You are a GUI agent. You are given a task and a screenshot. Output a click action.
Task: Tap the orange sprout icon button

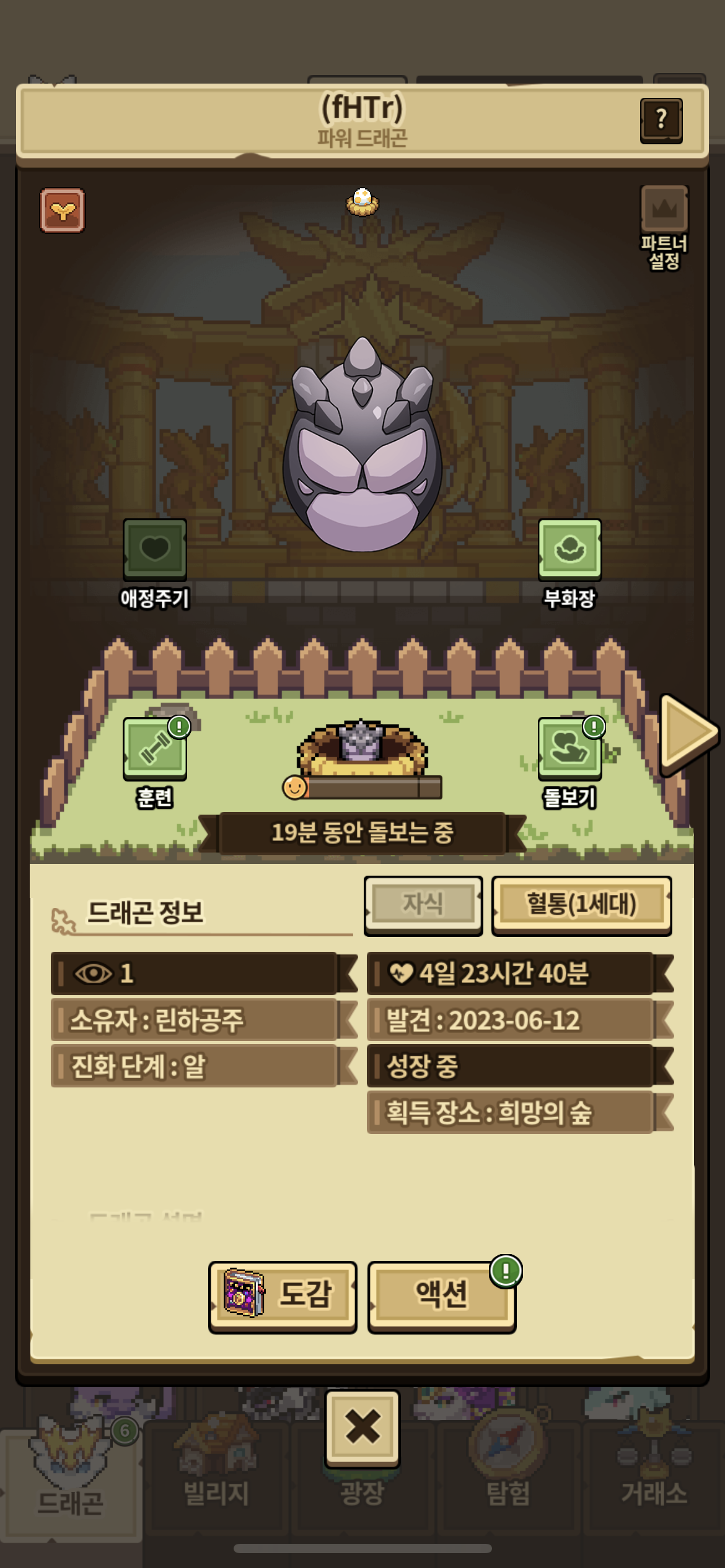(63, 211)
